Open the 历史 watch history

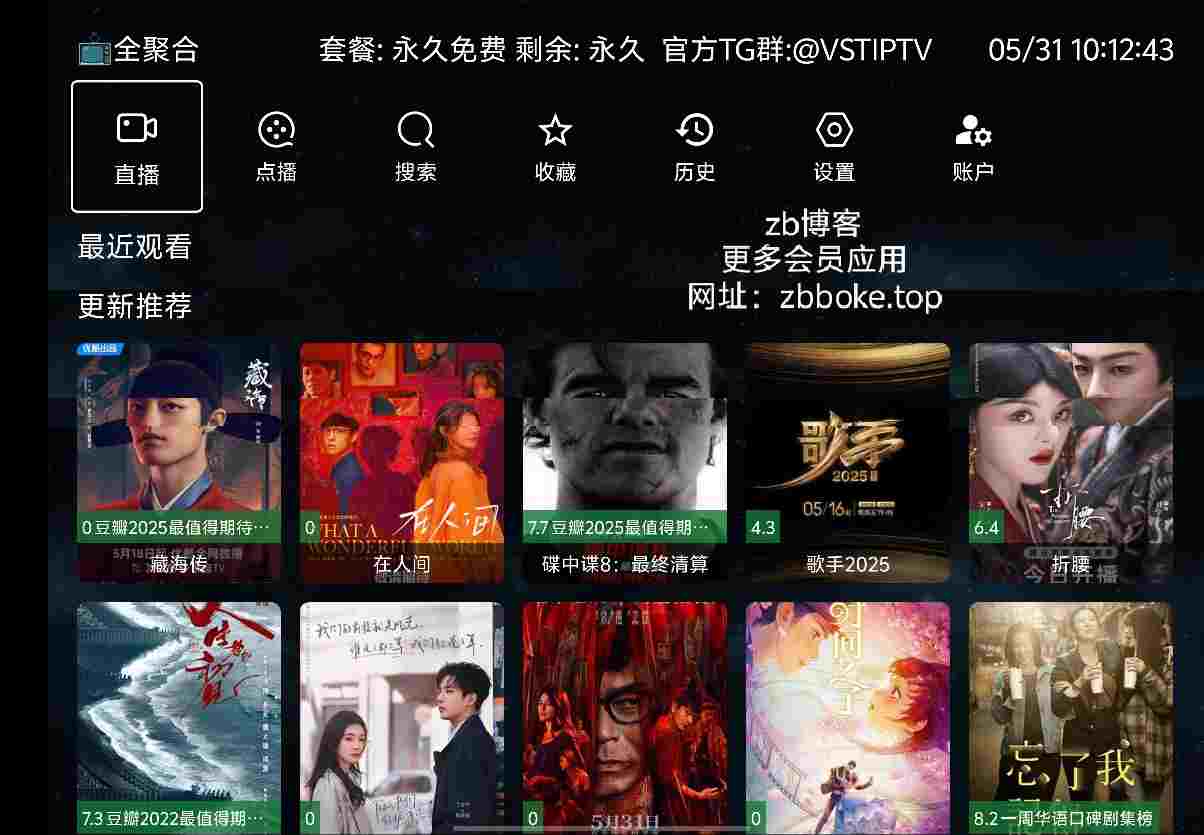click(694, 147)
